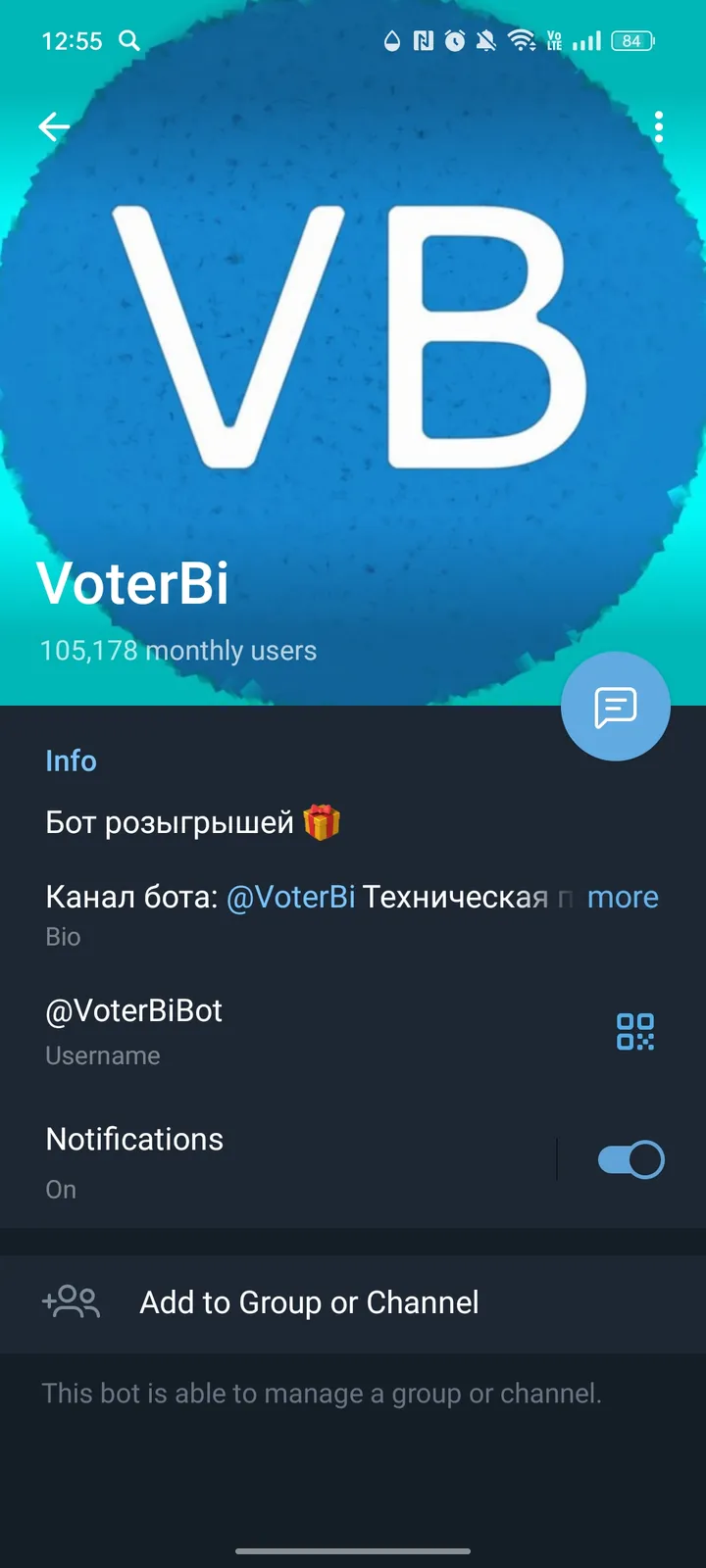Tap the muted notifications bell status icon
The height and width of the screenshot is (1568, 706).
[x=486, y=41]
